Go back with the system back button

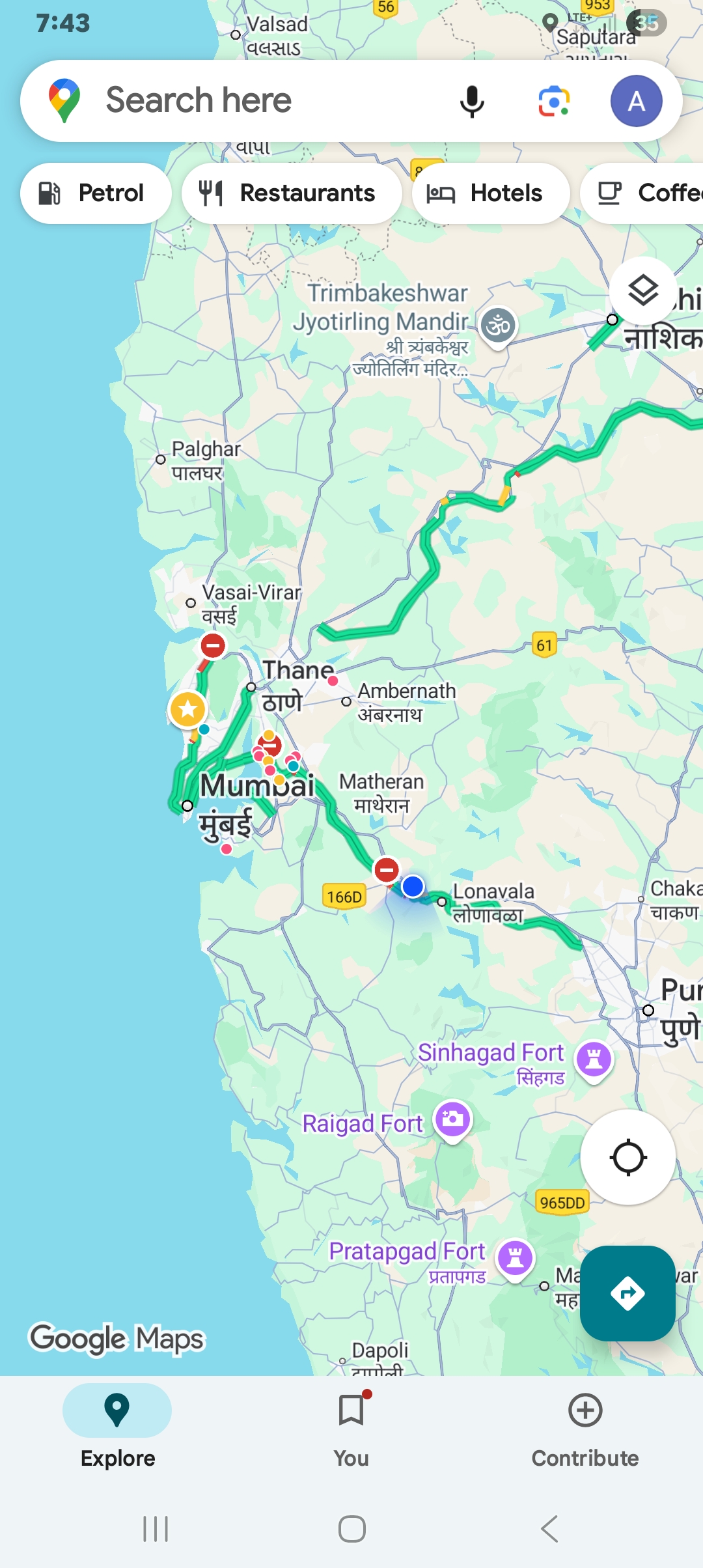tap(549, 1528)
